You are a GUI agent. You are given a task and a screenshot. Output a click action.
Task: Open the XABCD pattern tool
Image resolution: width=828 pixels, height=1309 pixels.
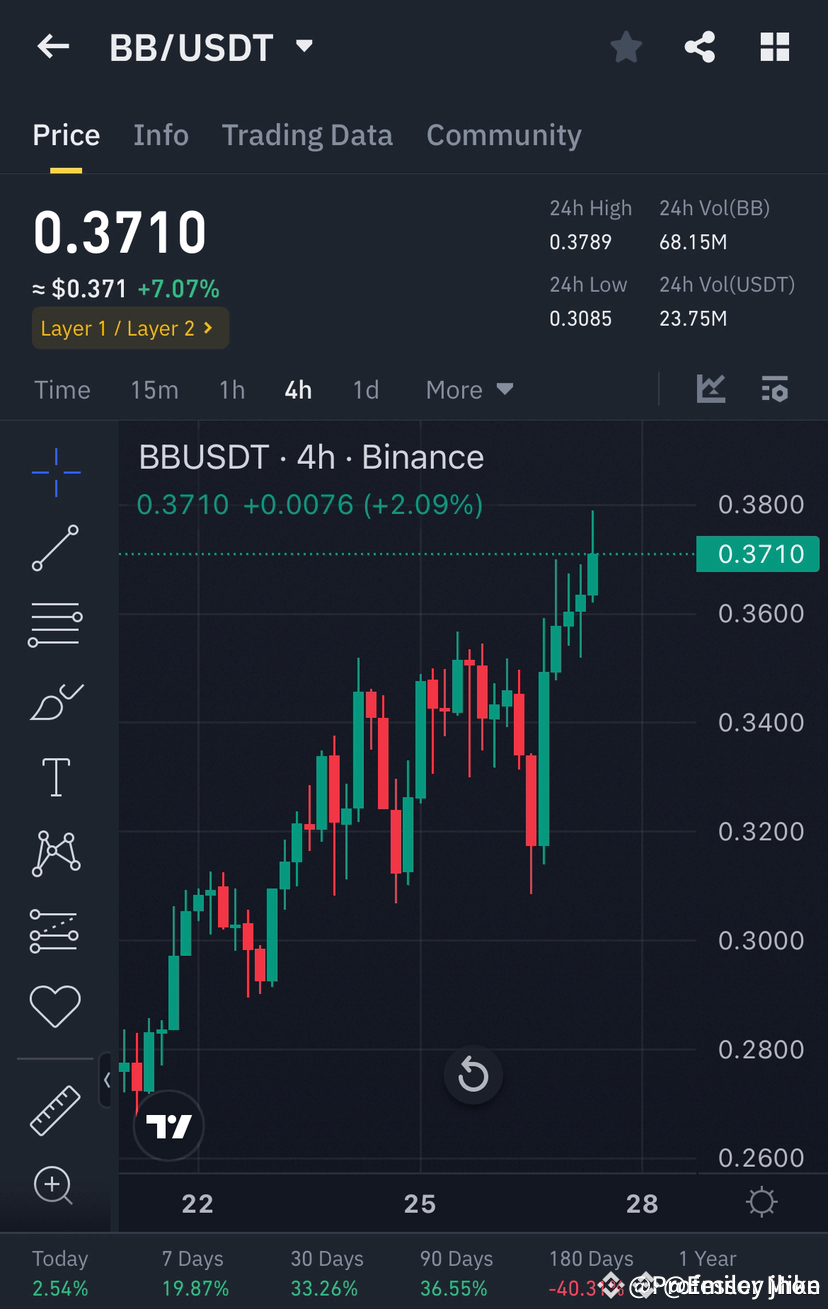[x=55, y=853]
